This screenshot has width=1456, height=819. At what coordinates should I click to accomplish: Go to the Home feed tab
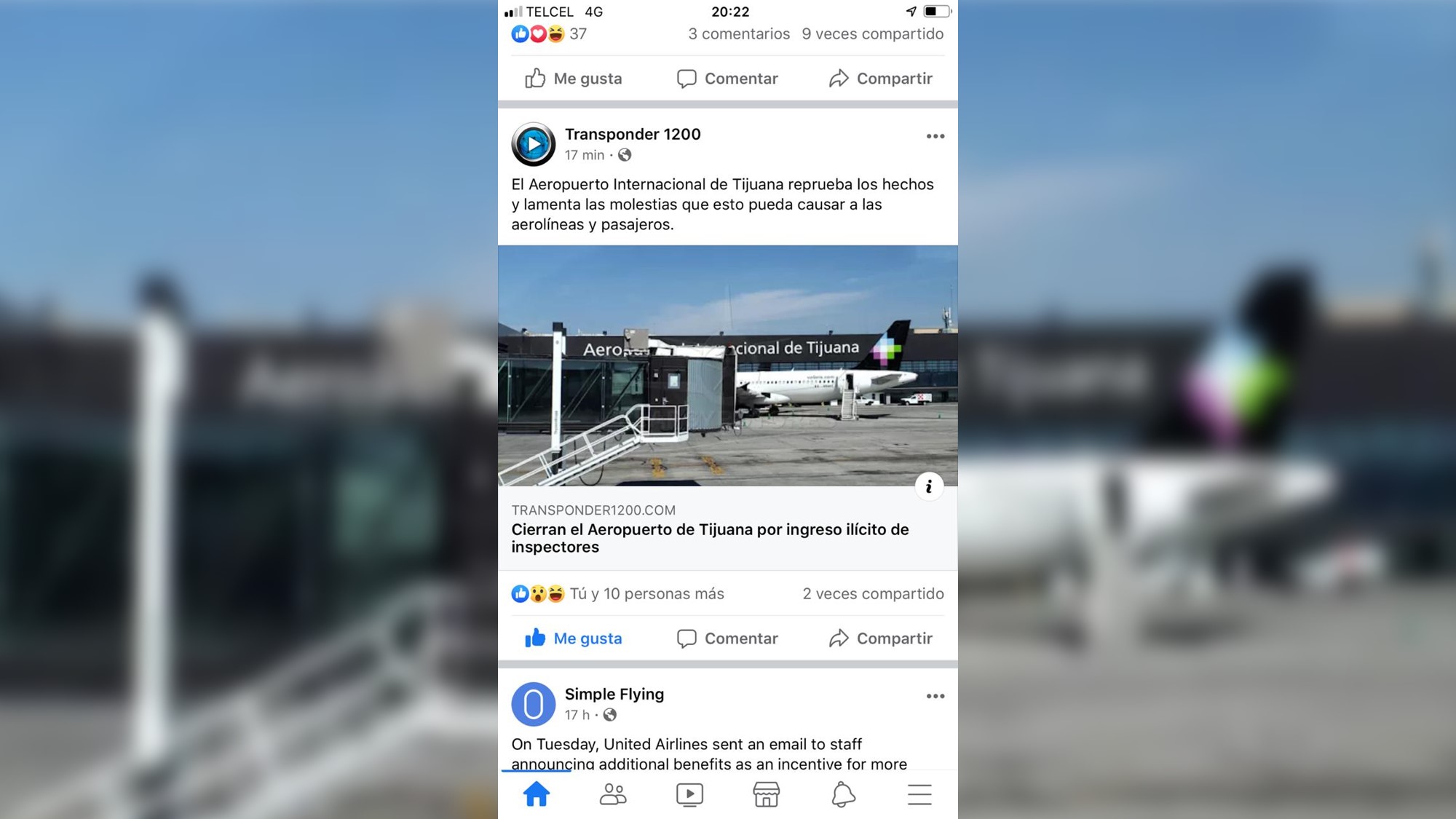pos(537,794)
